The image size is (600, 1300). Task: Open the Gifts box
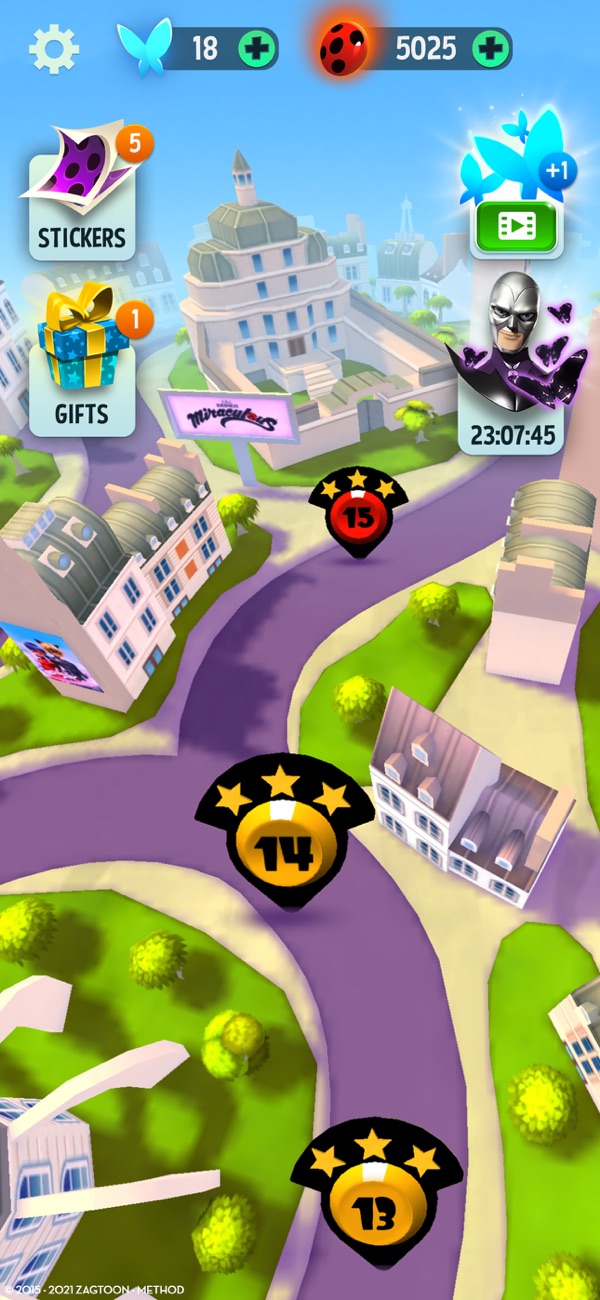[x=82, y=365]
